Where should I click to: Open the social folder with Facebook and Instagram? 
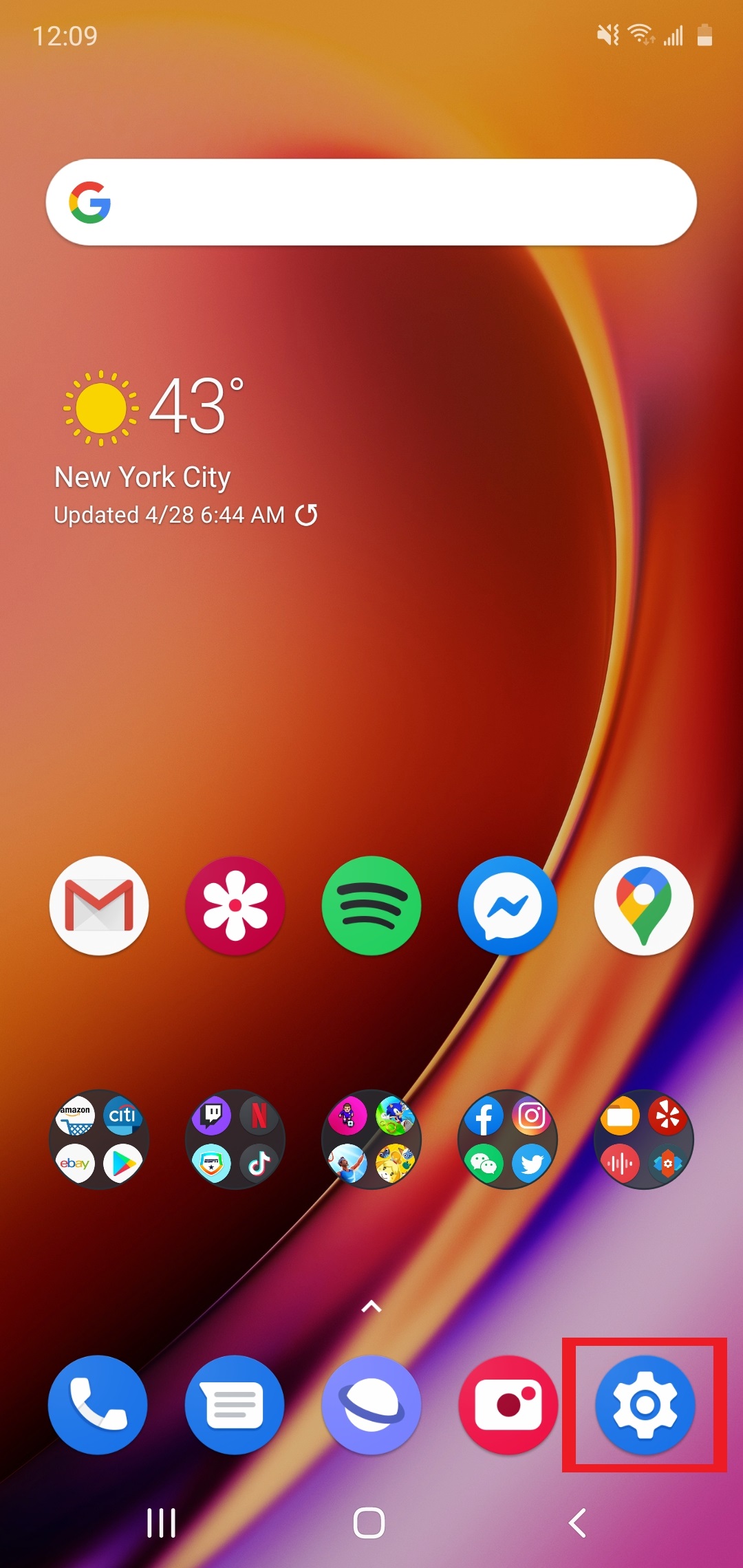coord(508,1139)
